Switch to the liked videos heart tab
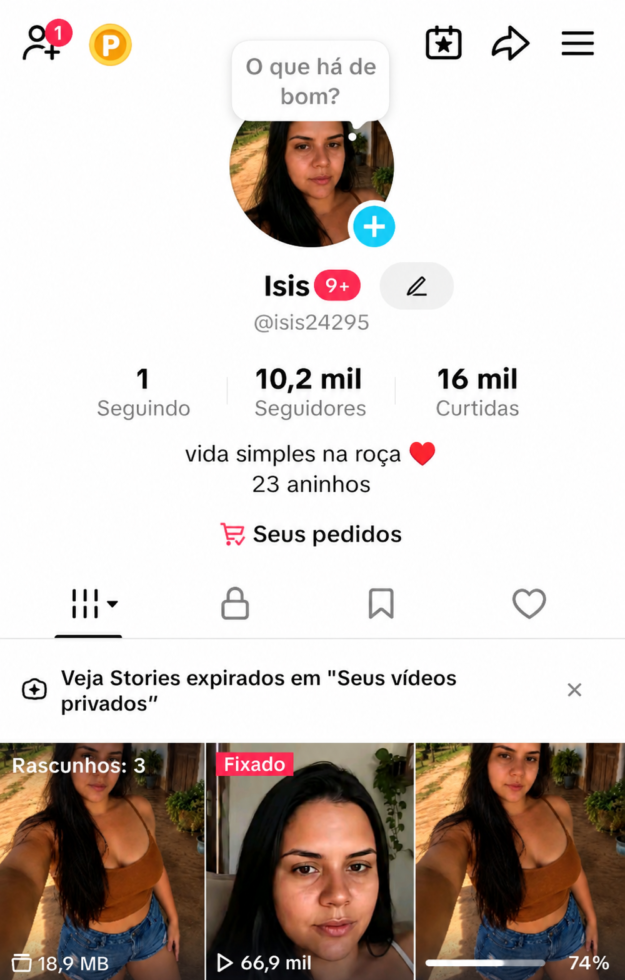This screenshot has width=625, height=980. (x=529, y=604)
